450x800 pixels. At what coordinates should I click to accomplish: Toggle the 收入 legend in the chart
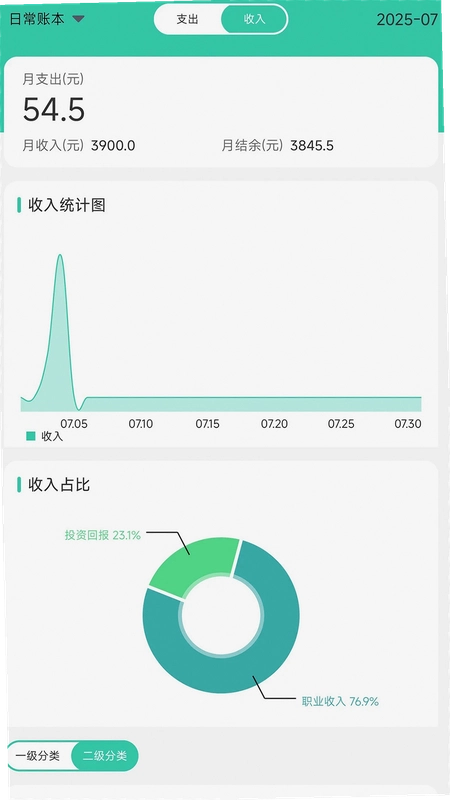[x=45, y=436]
